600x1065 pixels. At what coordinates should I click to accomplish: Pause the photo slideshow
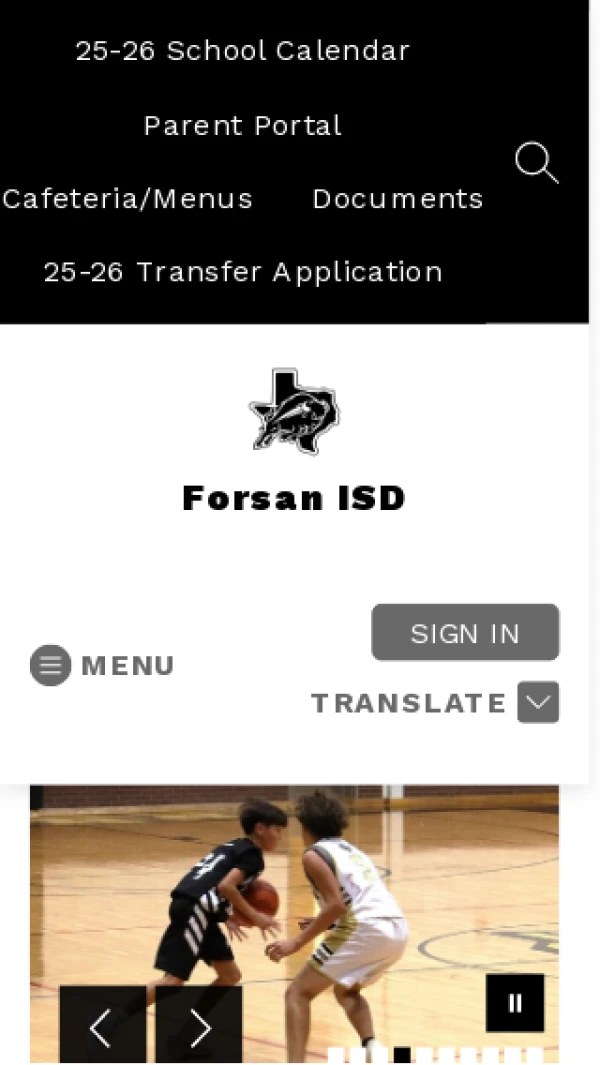[515, 1003]
